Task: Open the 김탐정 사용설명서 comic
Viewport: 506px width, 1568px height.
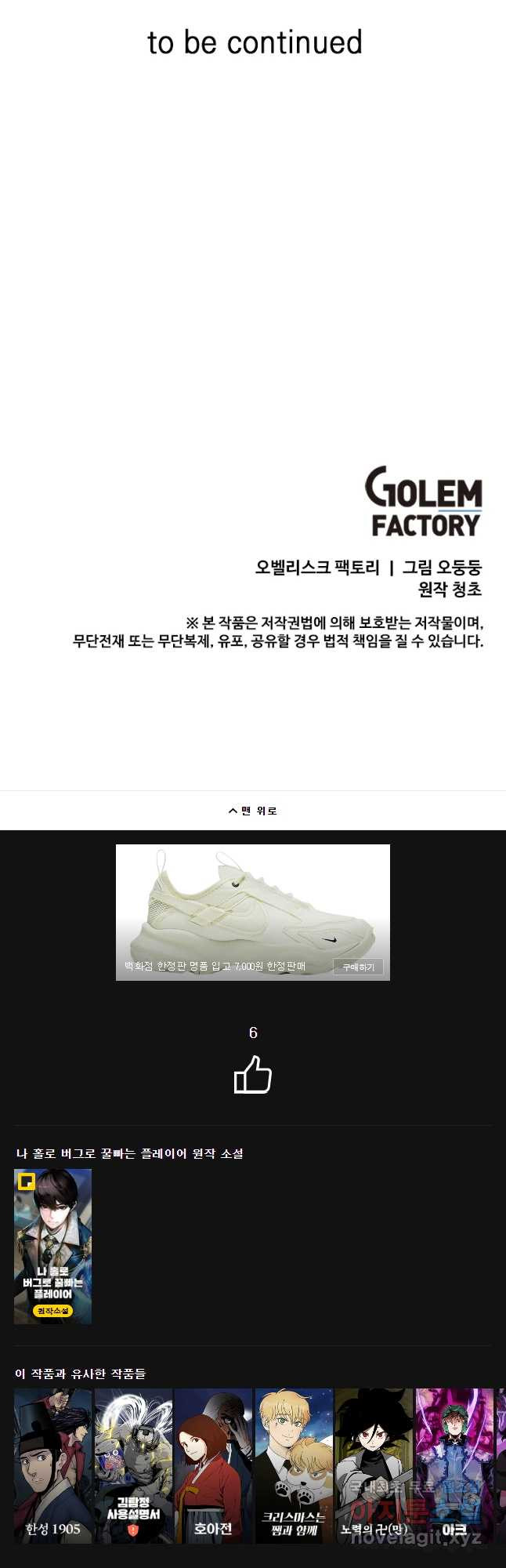Action: 133,1466
